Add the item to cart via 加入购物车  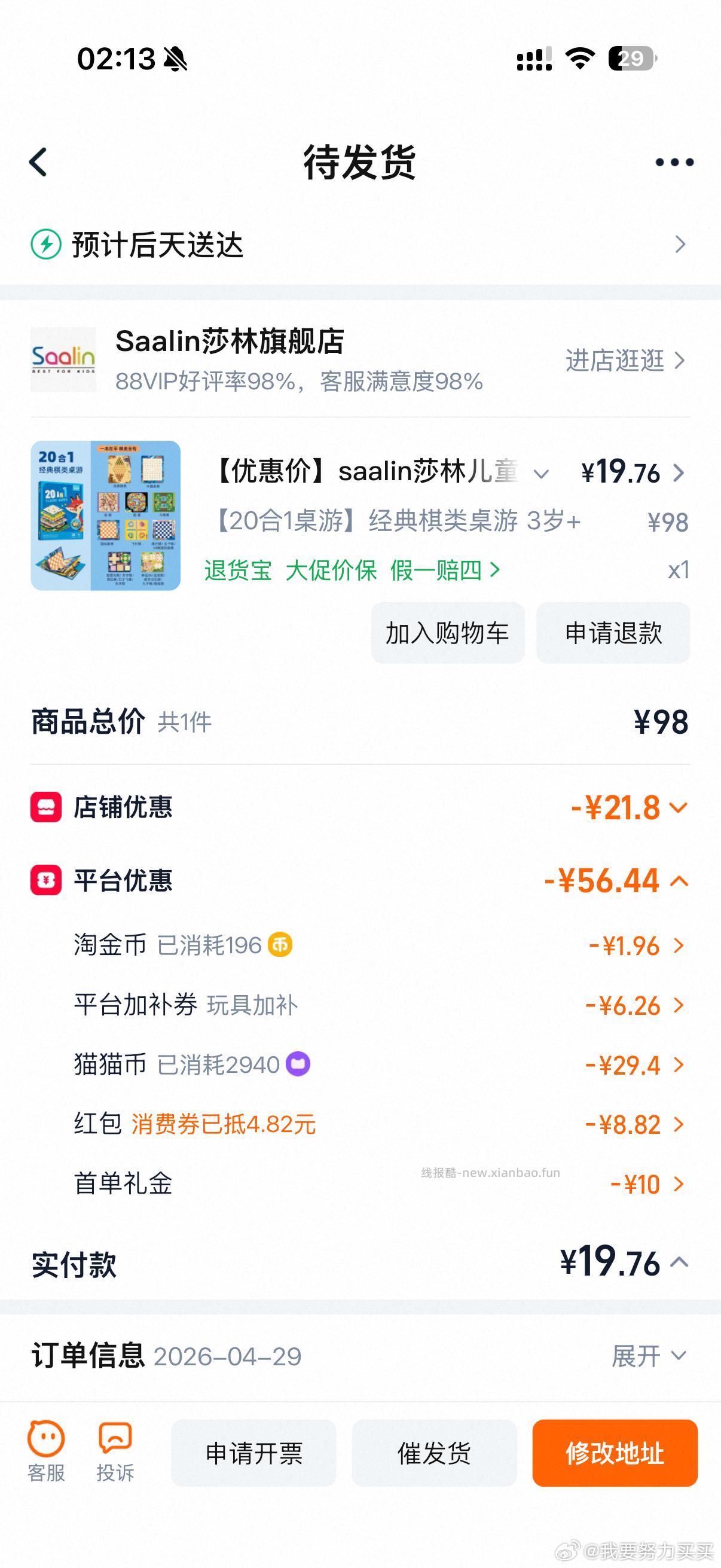point(448,633)
